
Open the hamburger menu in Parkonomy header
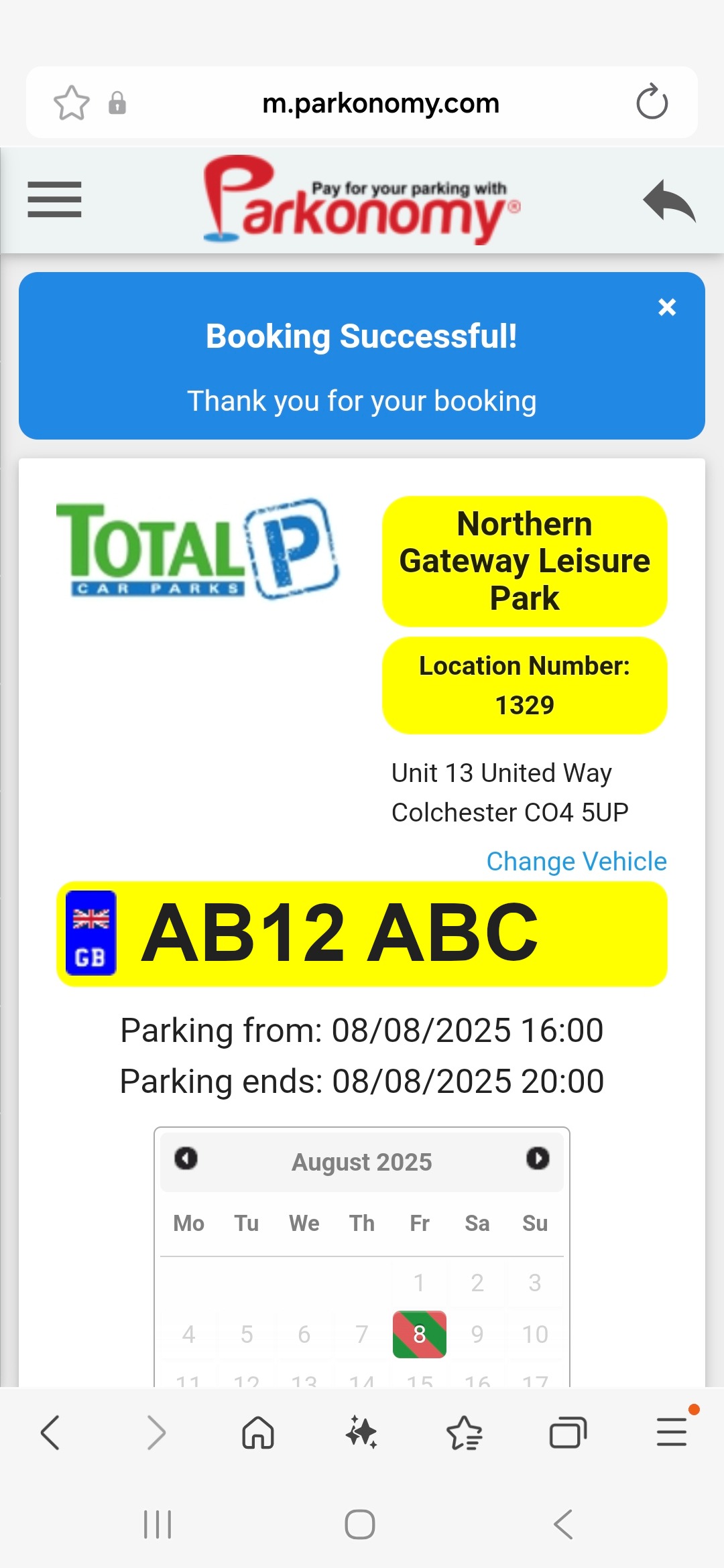pyautogui.click(x=54, y=200)
